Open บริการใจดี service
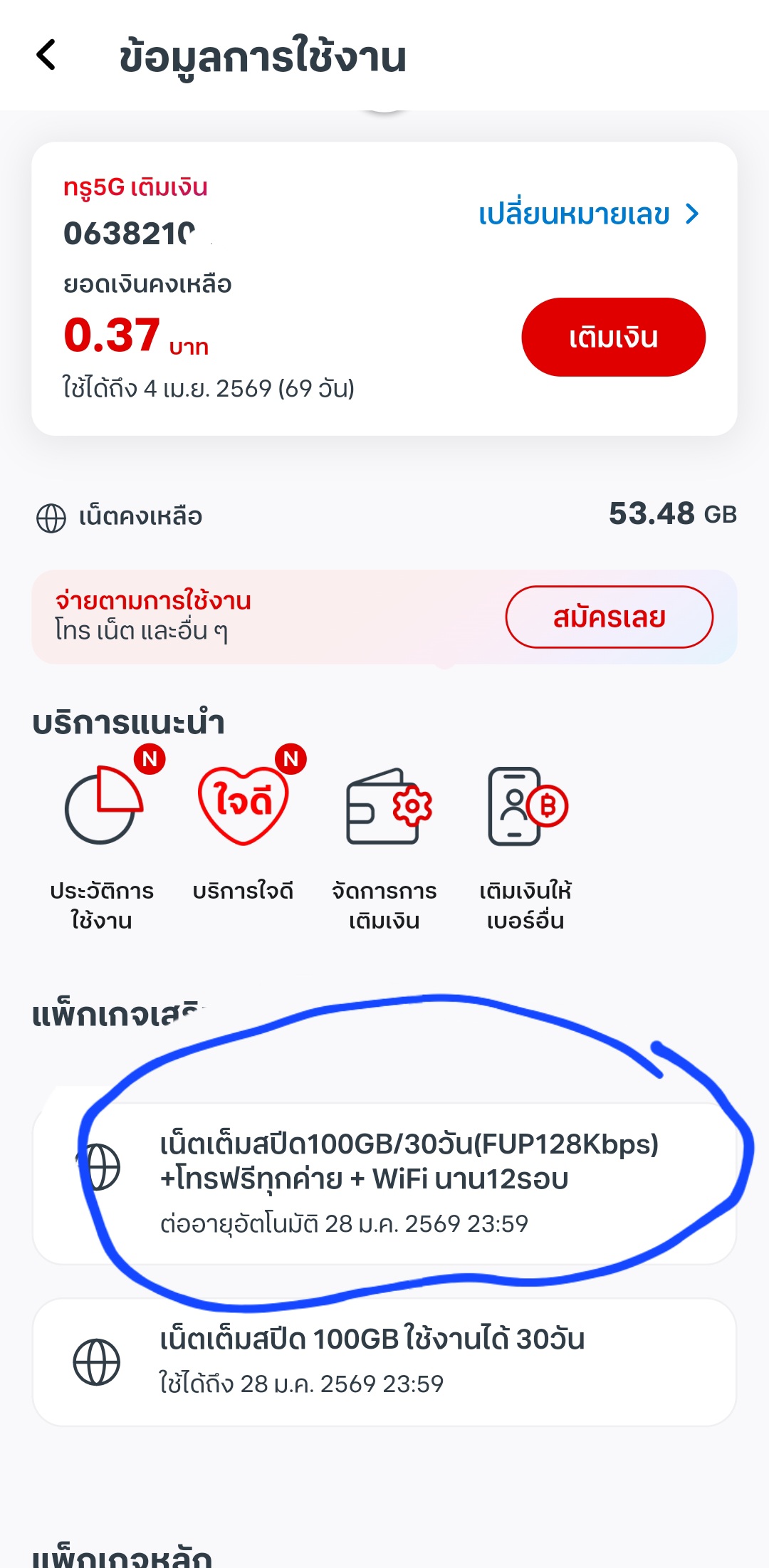The width and height of the screenshot is (769, 1568). click(243, 833)
